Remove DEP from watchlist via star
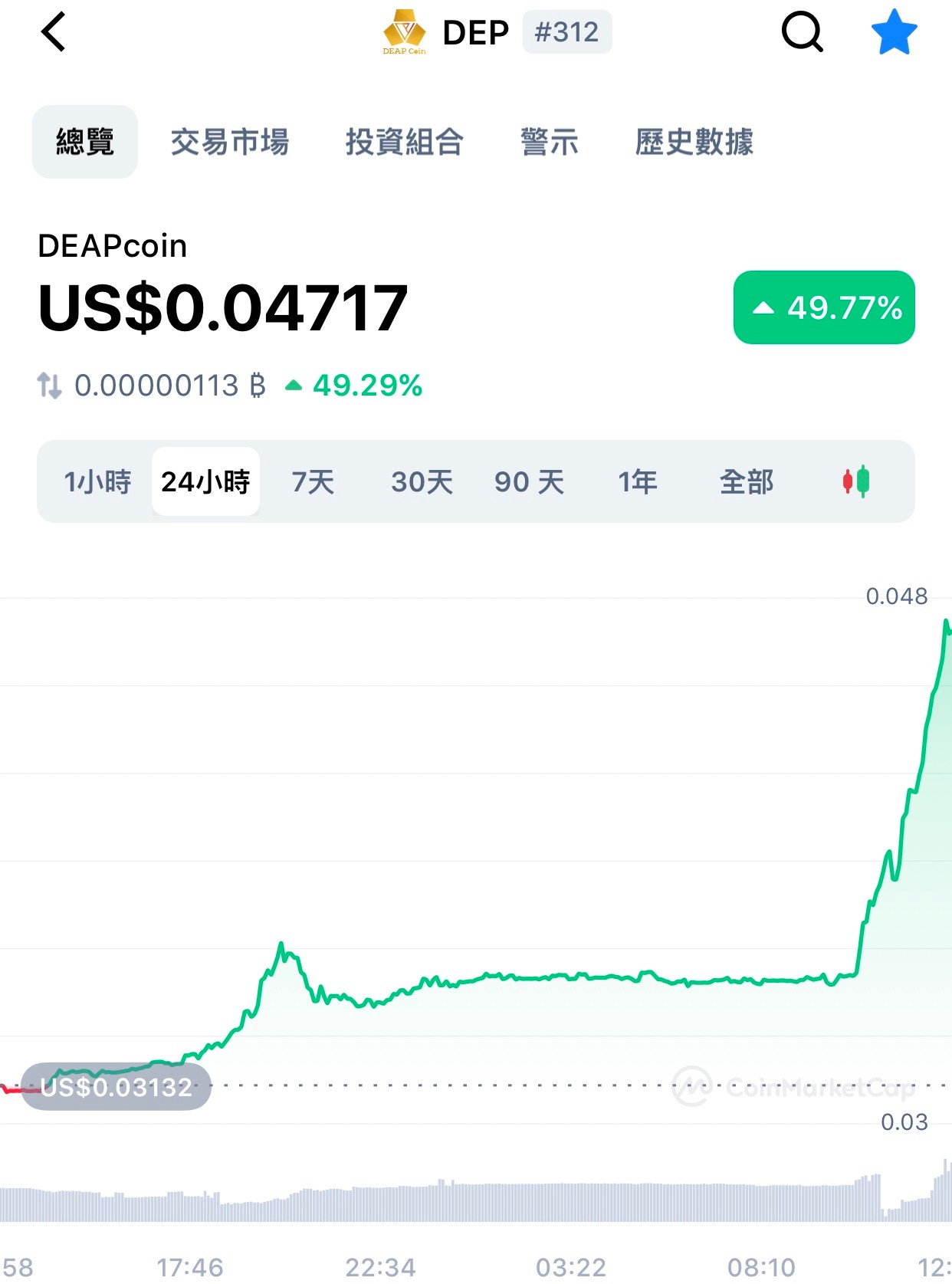Viewport: 952px width, 1284px height. click(894, 32)
